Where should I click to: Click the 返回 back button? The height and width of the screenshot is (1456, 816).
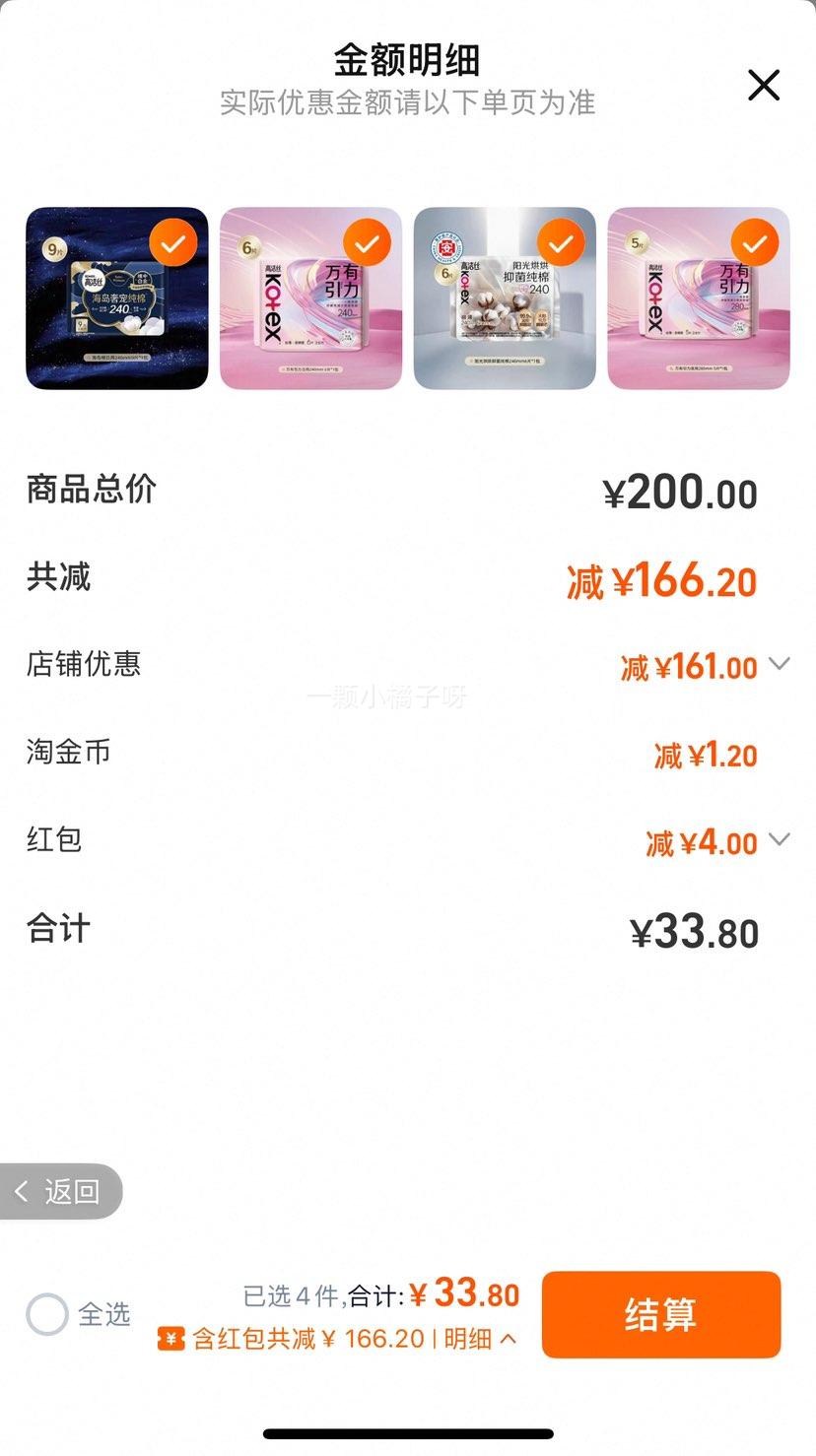pos(59,1191)
